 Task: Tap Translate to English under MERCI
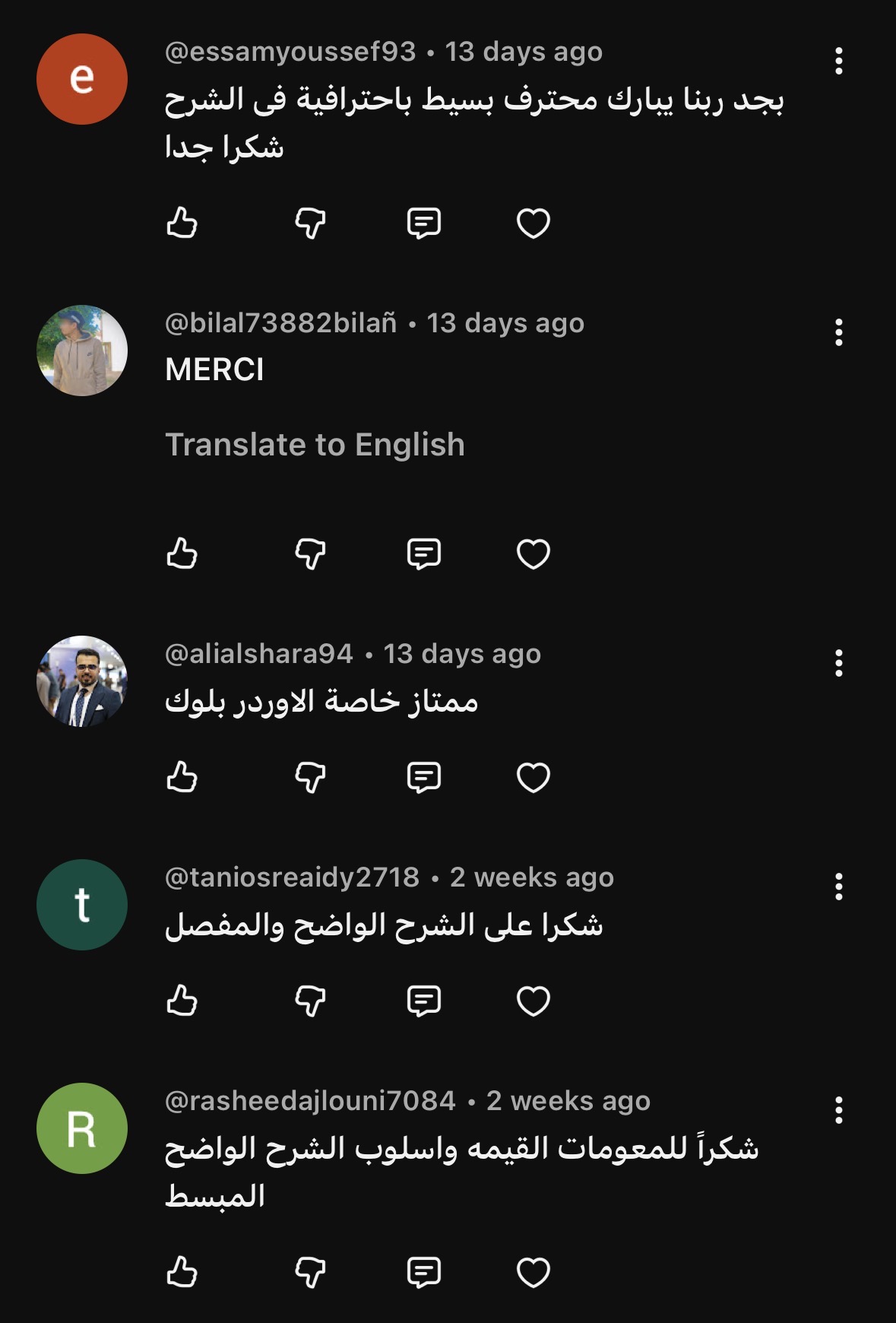pyautogui.click(x=315, y=445)
